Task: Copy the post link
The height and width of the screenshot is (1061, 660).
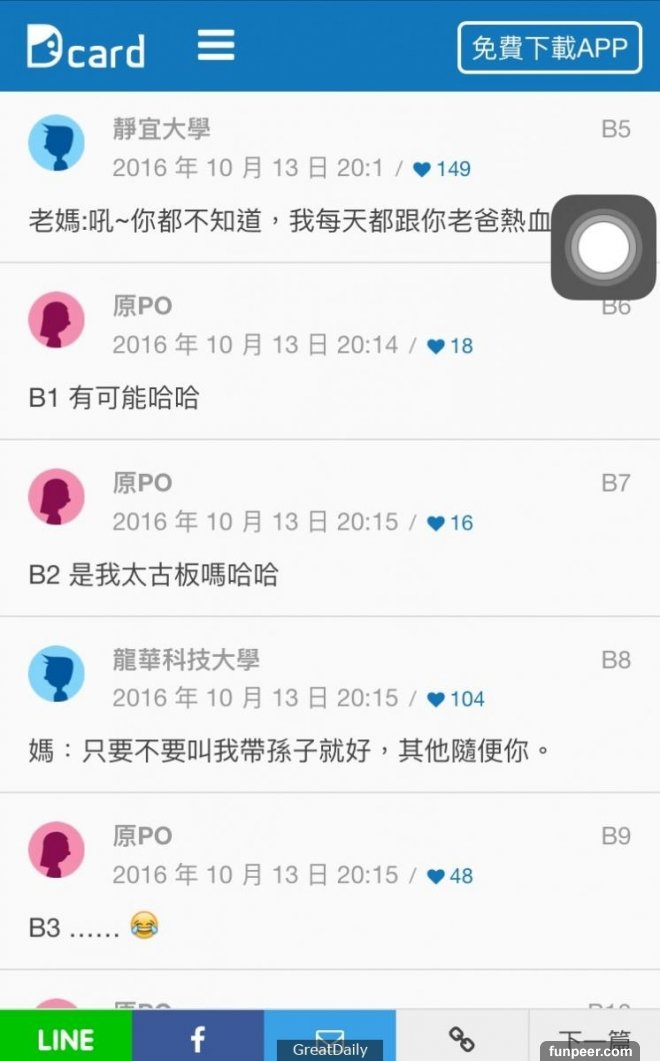Action: click(x=461, y=1038)
